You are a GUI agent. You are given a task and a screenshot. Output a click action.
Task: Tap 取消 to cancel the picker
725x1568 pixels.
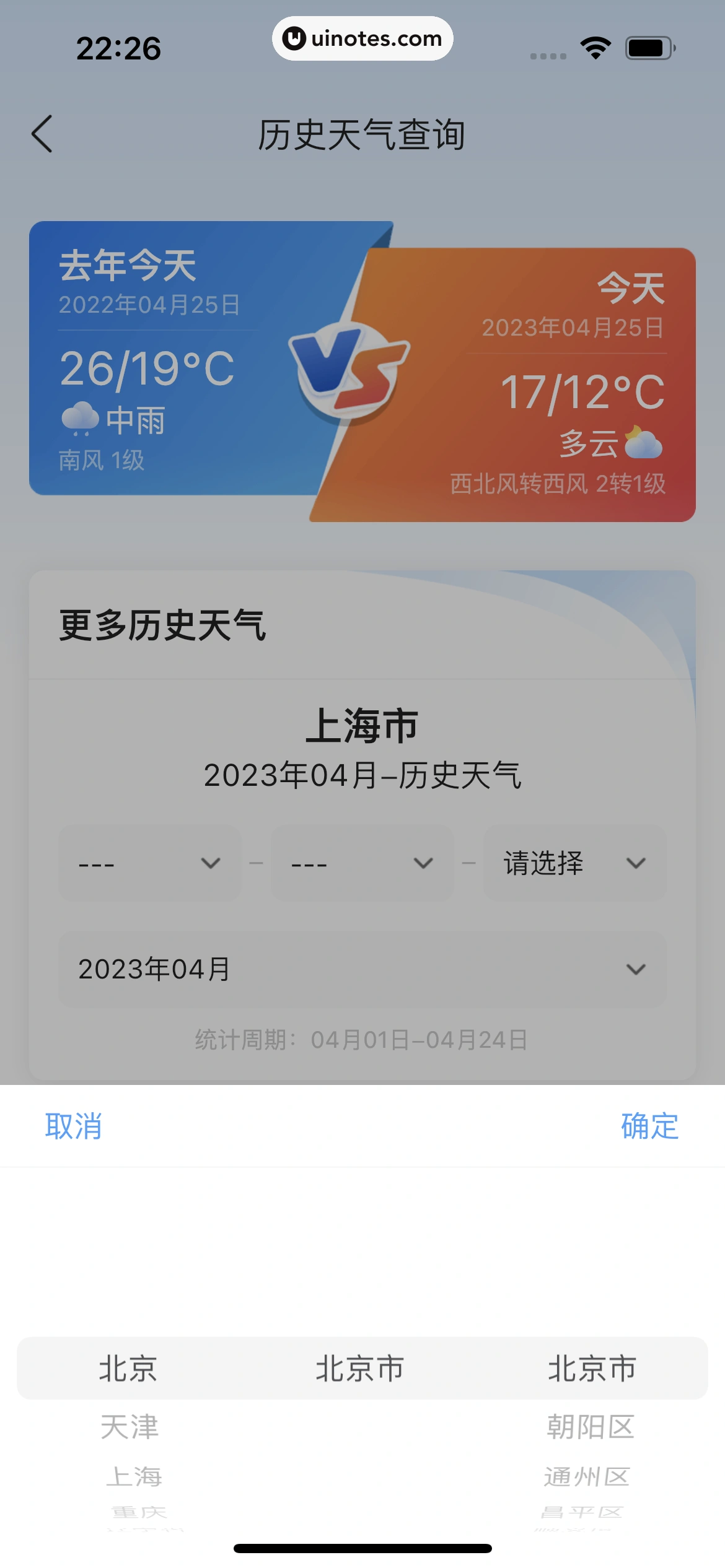tap(73, 1126)
